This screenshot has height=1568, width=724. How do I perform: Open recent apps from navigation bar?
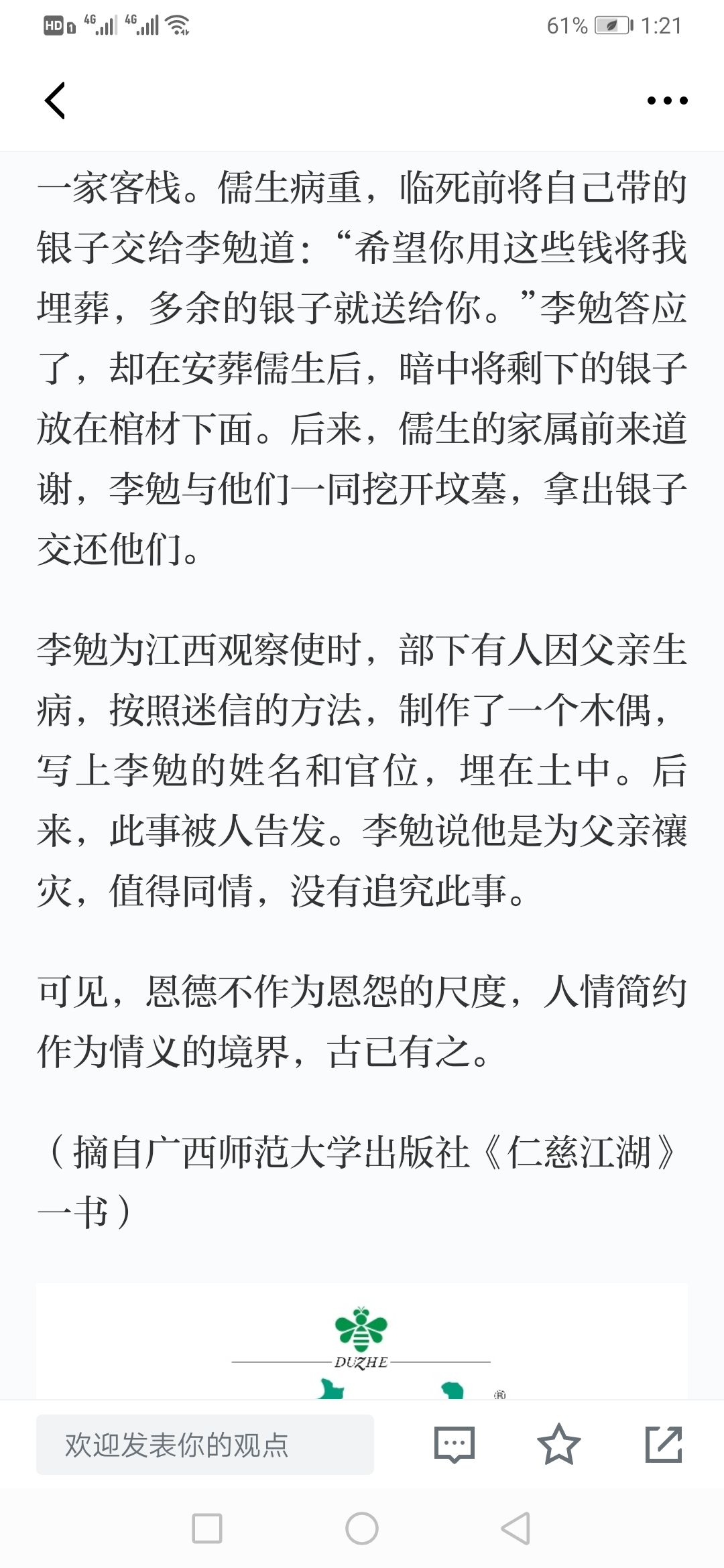[x=207, y=1529]
